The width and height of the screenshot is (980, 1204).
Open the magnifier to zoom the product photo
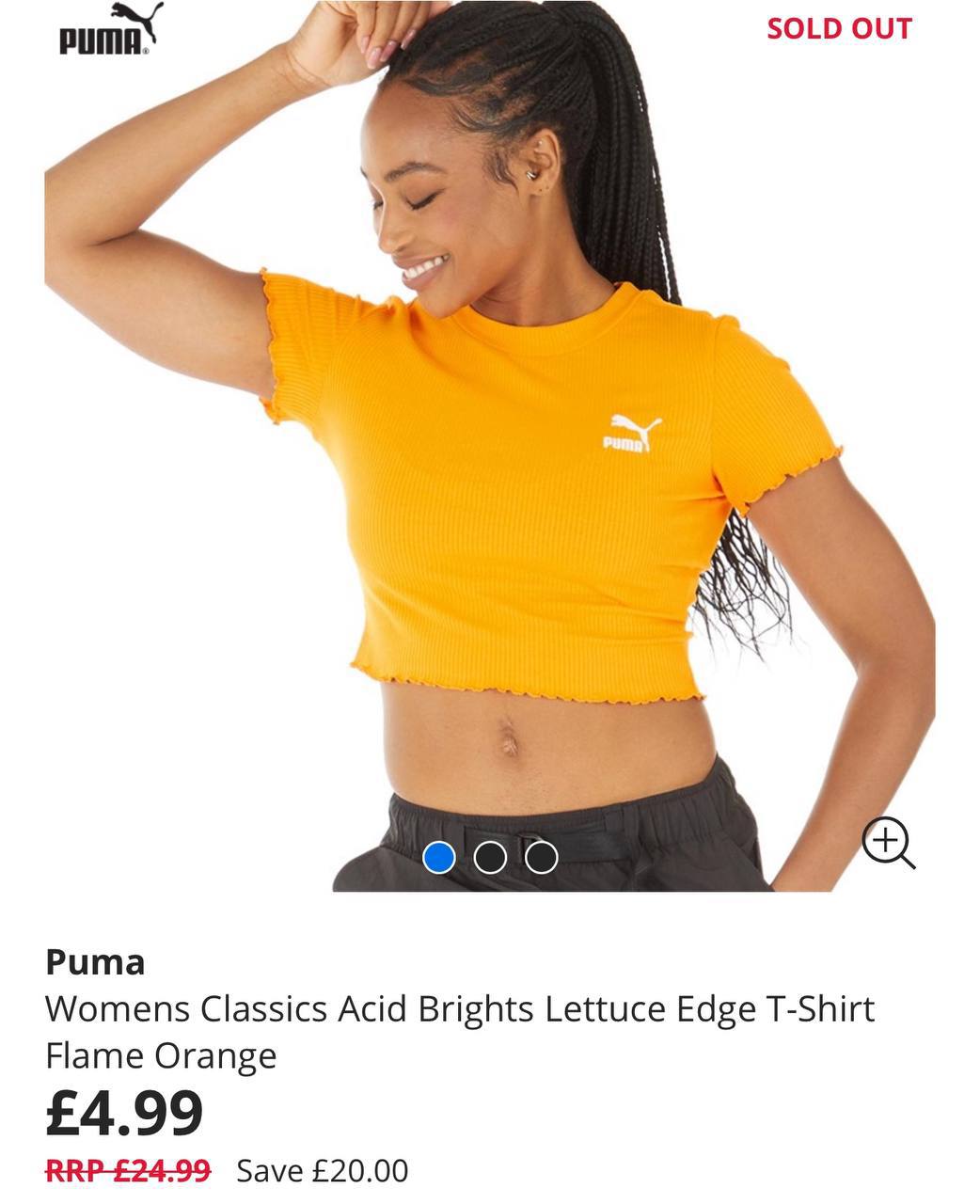pos(886,841)
